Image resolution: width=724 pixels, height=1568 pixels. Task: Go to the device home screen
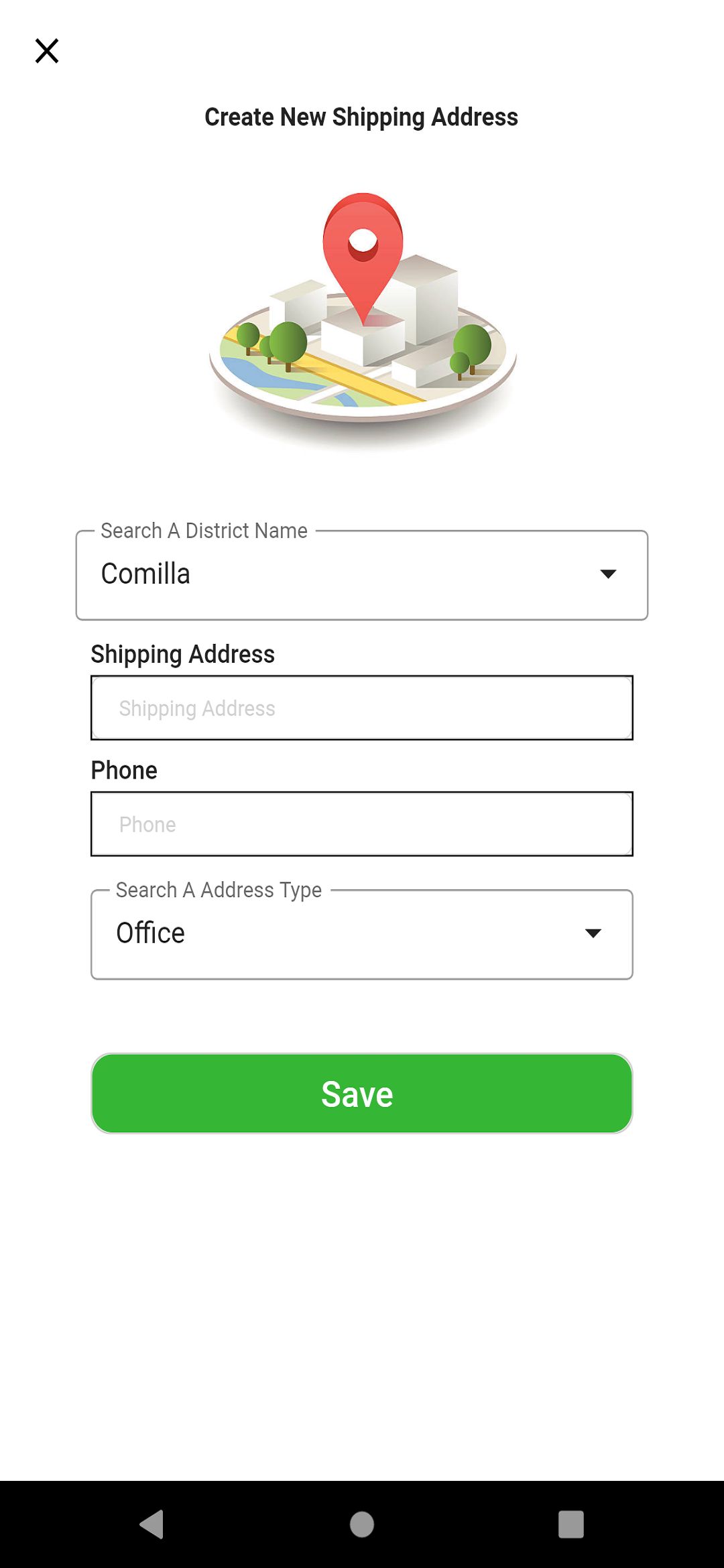(362, 1524)
